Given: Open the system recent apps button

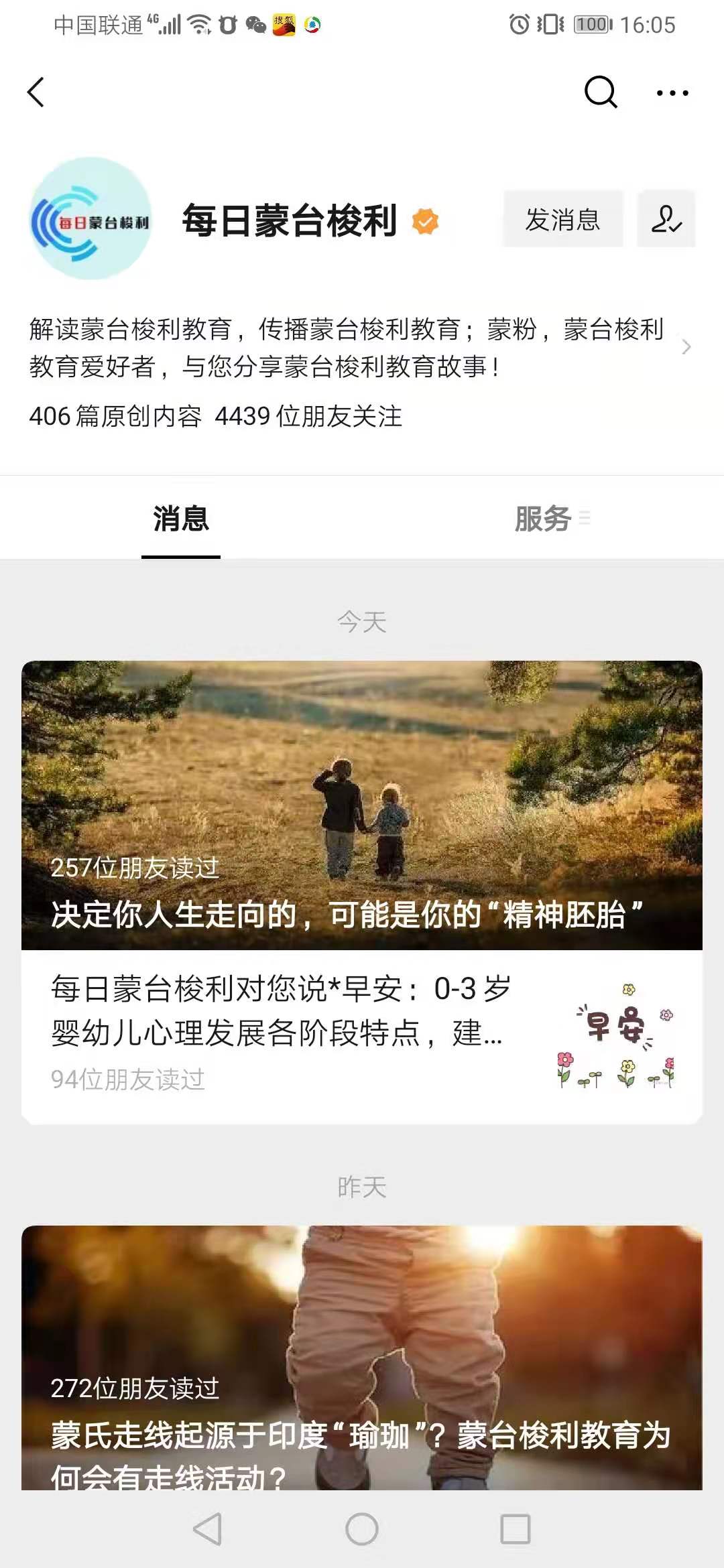Looking at the screenshot, I should [x=515, y=1529].
